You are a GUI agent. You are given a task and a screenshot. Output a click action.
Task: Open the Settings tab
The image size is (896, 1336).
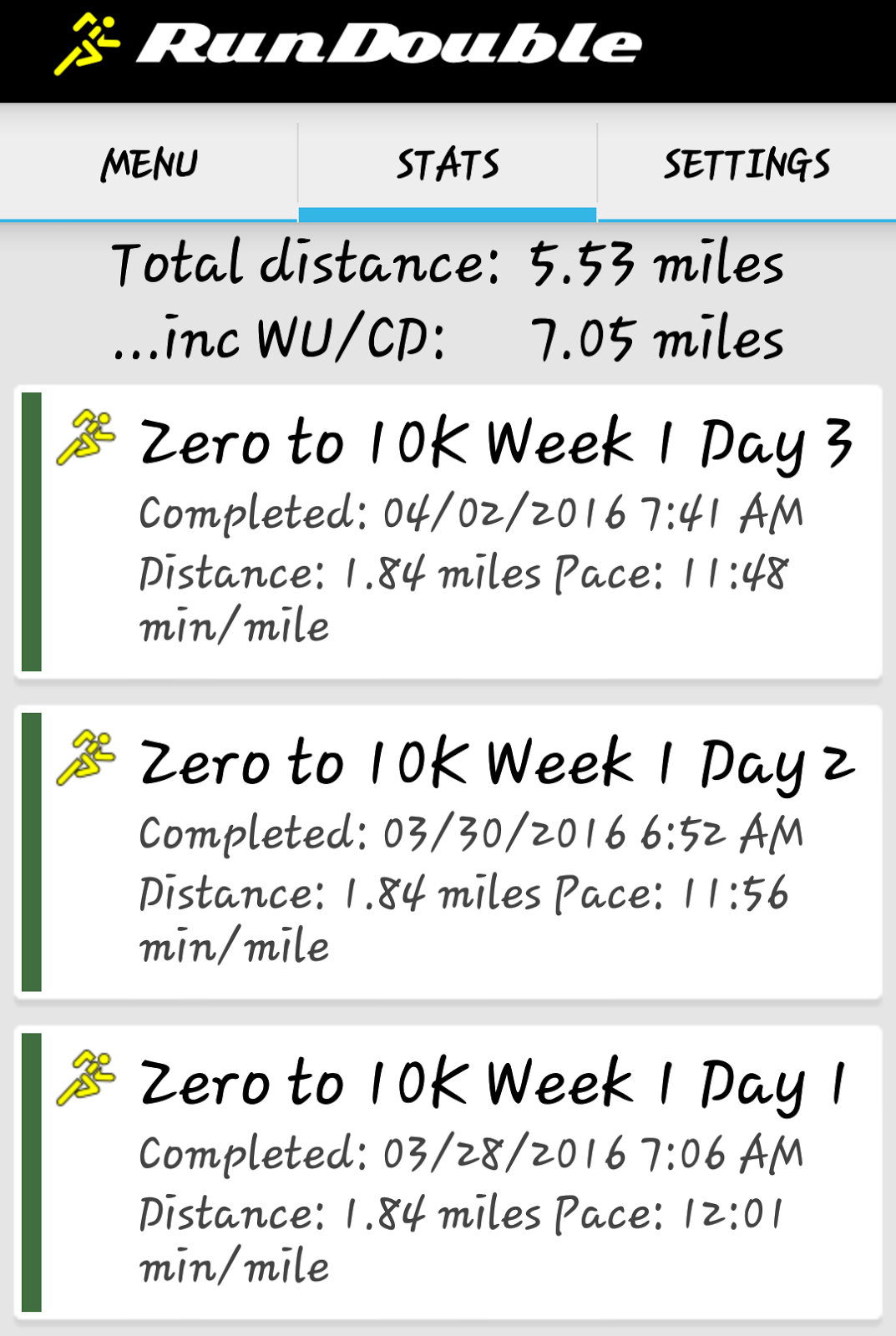click(747, 164)
